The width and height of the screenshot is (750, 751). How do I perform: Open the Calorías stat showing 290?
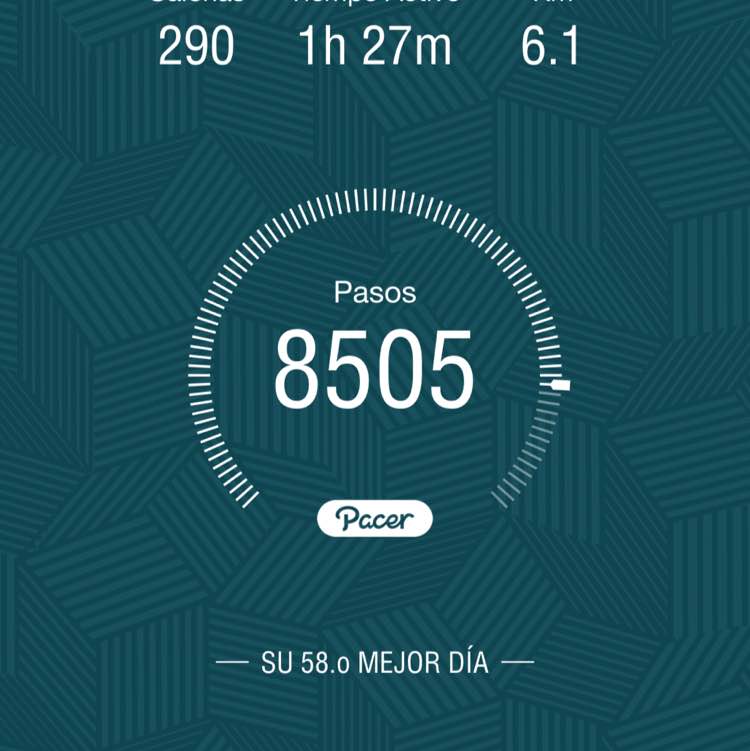(197, 45)
